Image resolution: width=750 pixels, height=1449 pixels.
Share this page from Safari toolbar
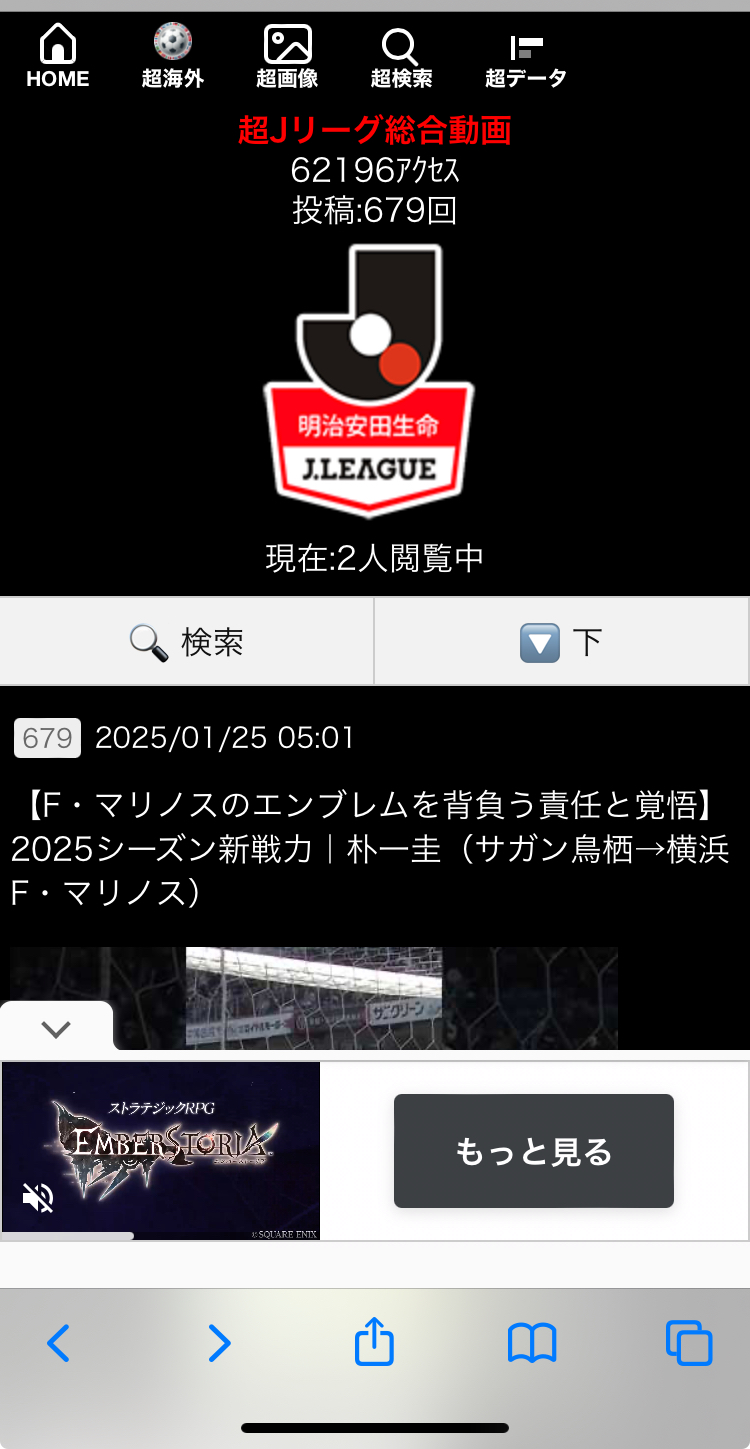375,1341
